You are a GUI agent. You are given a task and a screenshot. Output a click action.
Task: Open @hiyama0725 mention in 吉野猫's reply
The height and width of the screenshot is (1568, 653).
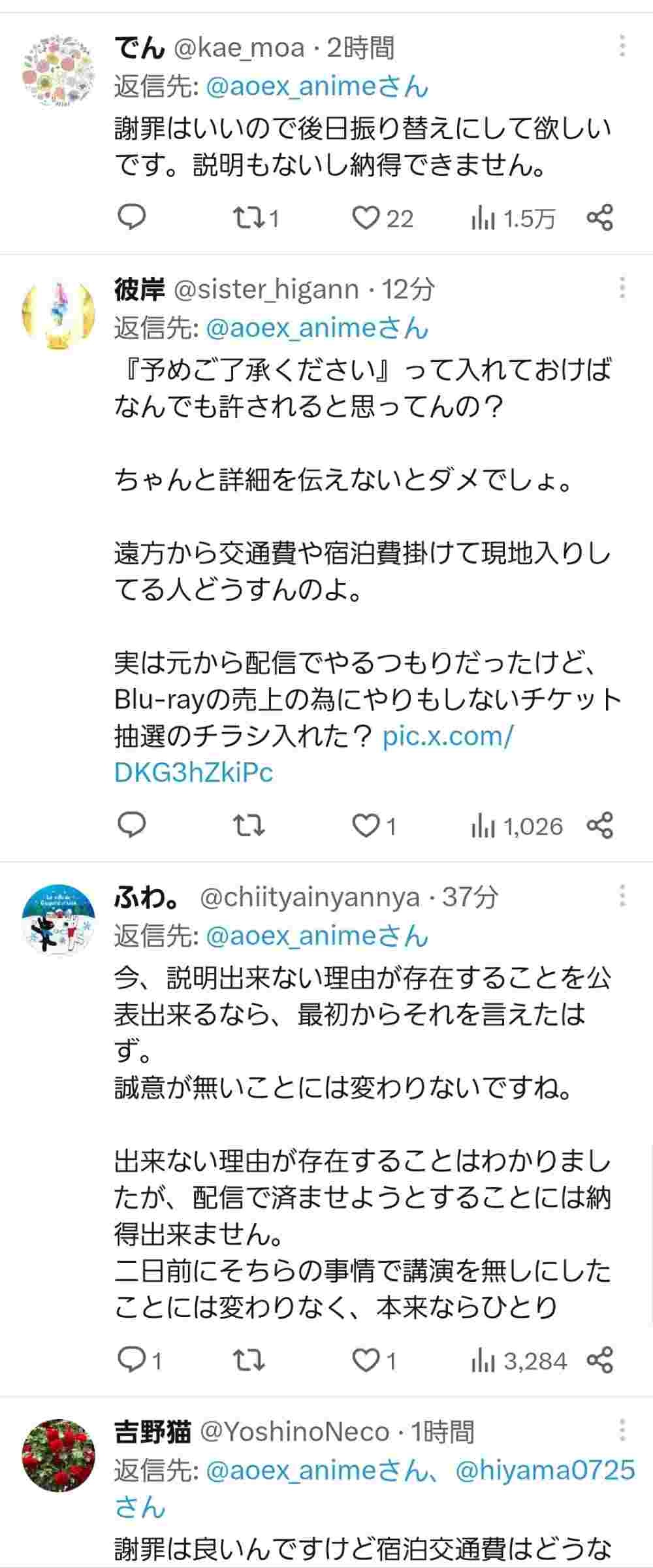[x=545, y=1470]
